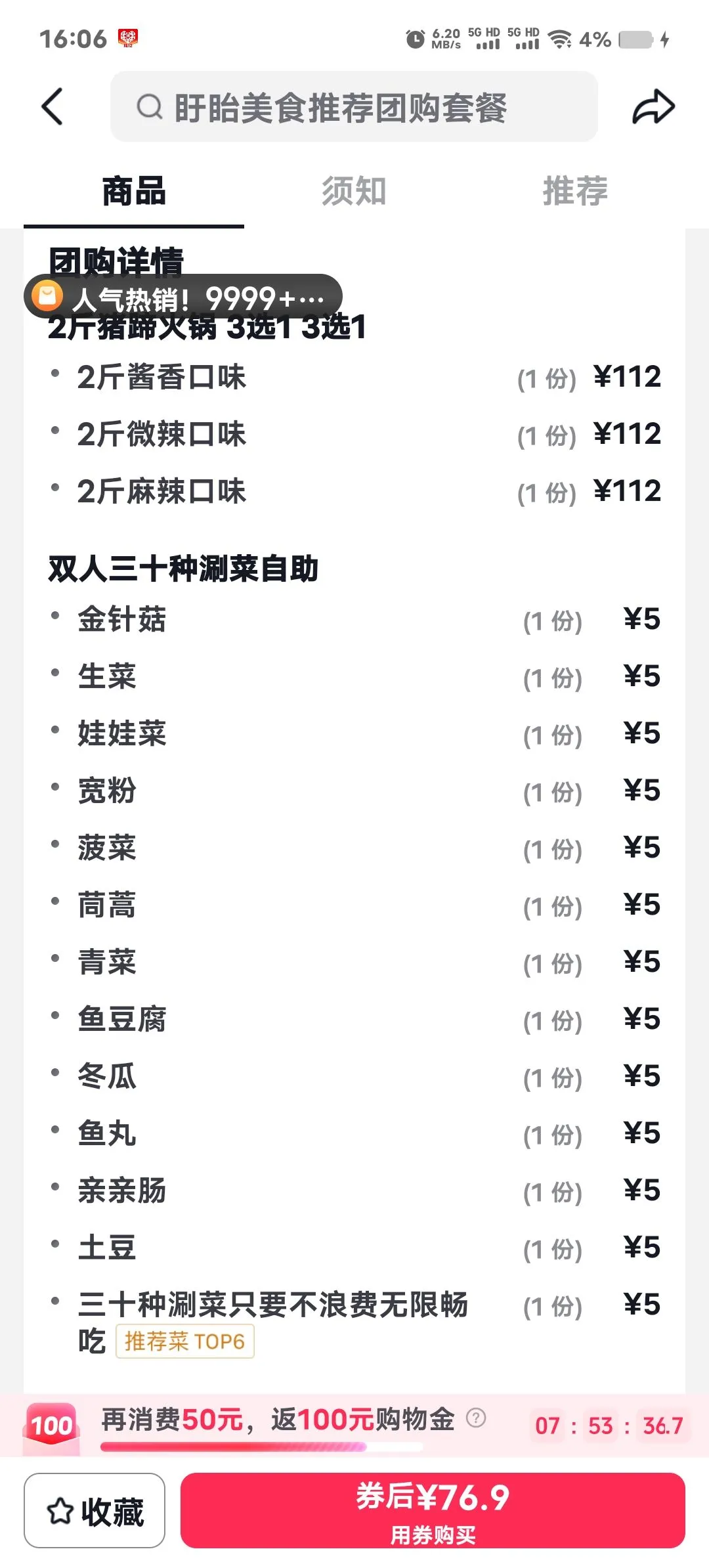Open the 人气热销 9999+ popup banner

(183, 297)
